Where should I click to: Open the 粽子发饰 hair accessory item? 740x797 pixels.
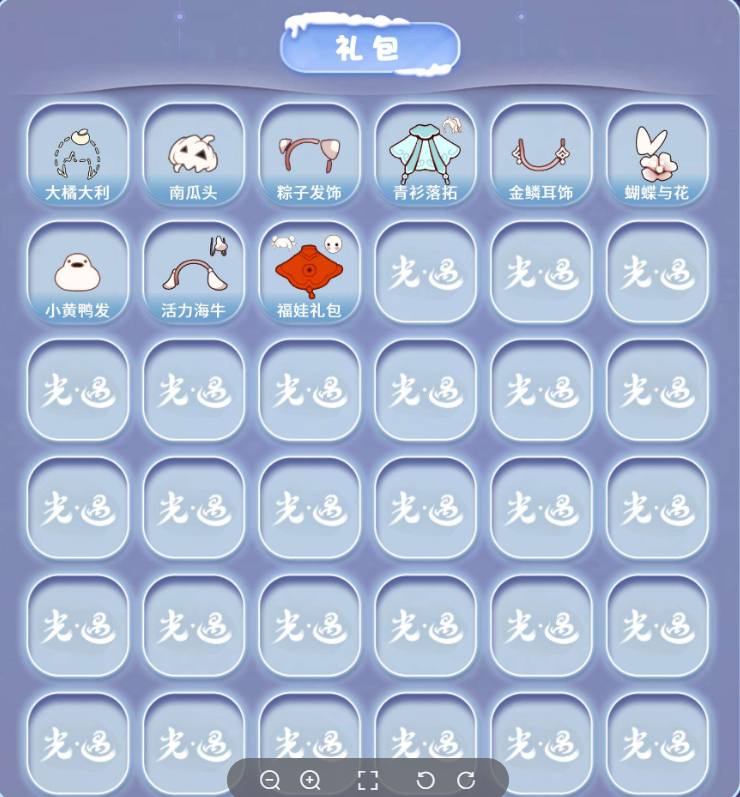pos(309,155)
